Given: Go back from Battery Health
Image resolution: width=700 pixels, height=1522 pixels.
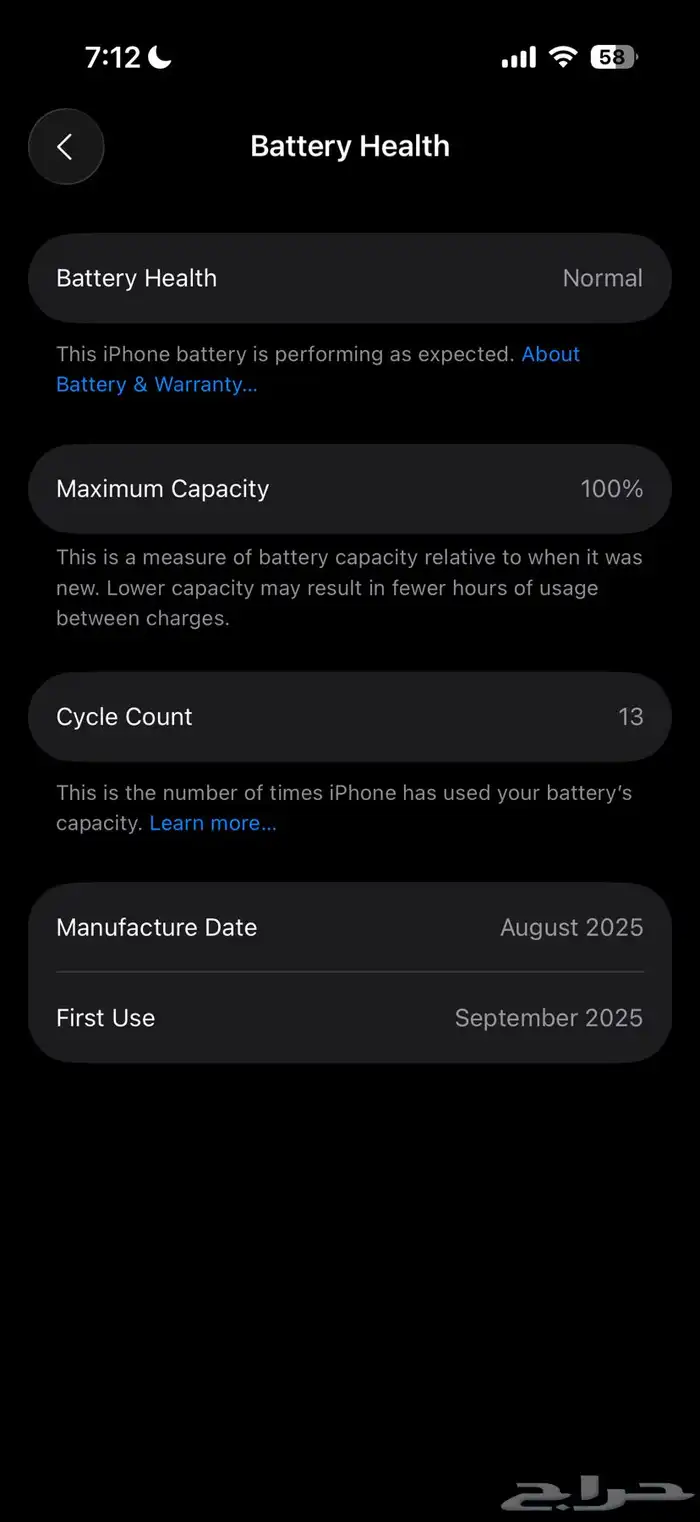Looking at the screenshot, I should pyautogui.click(x=66, y=147).
